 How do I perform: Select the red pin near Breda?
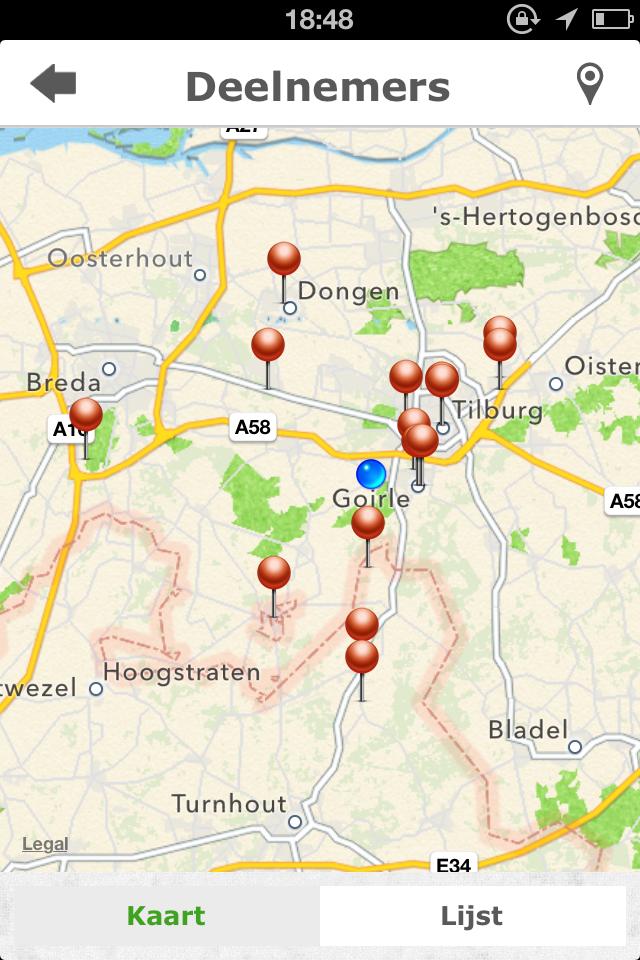(x=86, y=415)
